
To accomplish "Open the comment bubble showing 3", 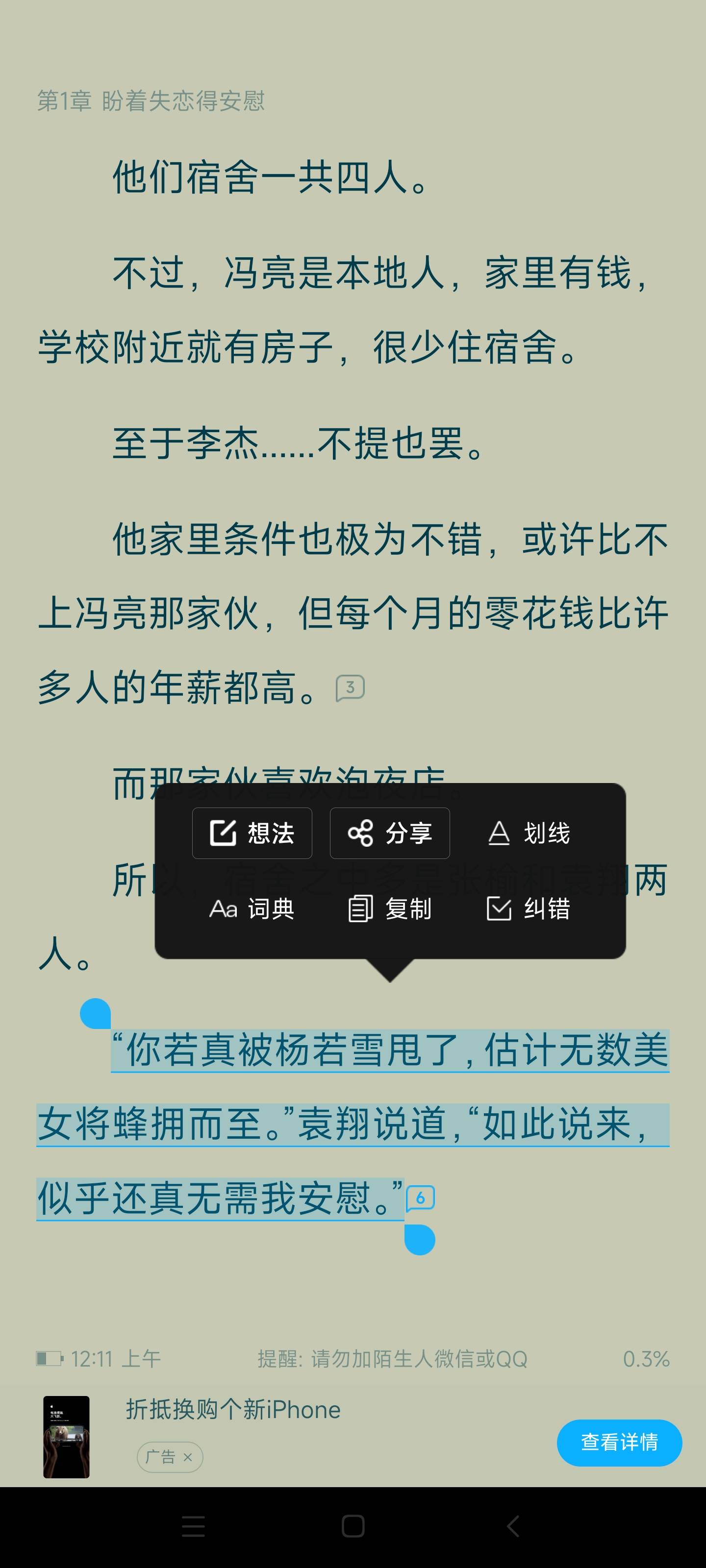I will (350, 688).
